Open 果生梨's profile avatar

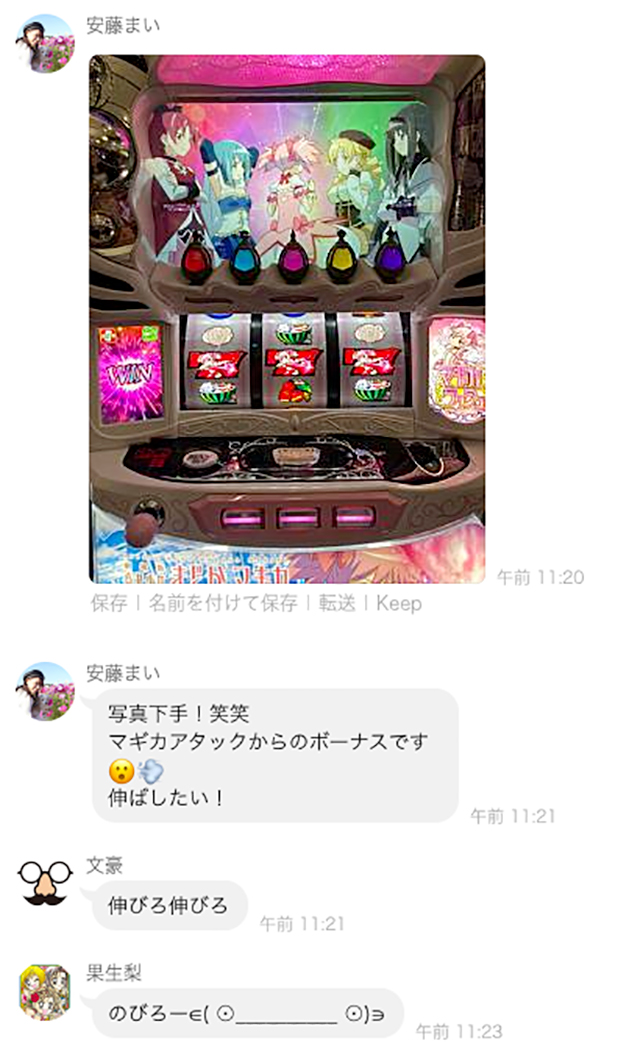45,991
